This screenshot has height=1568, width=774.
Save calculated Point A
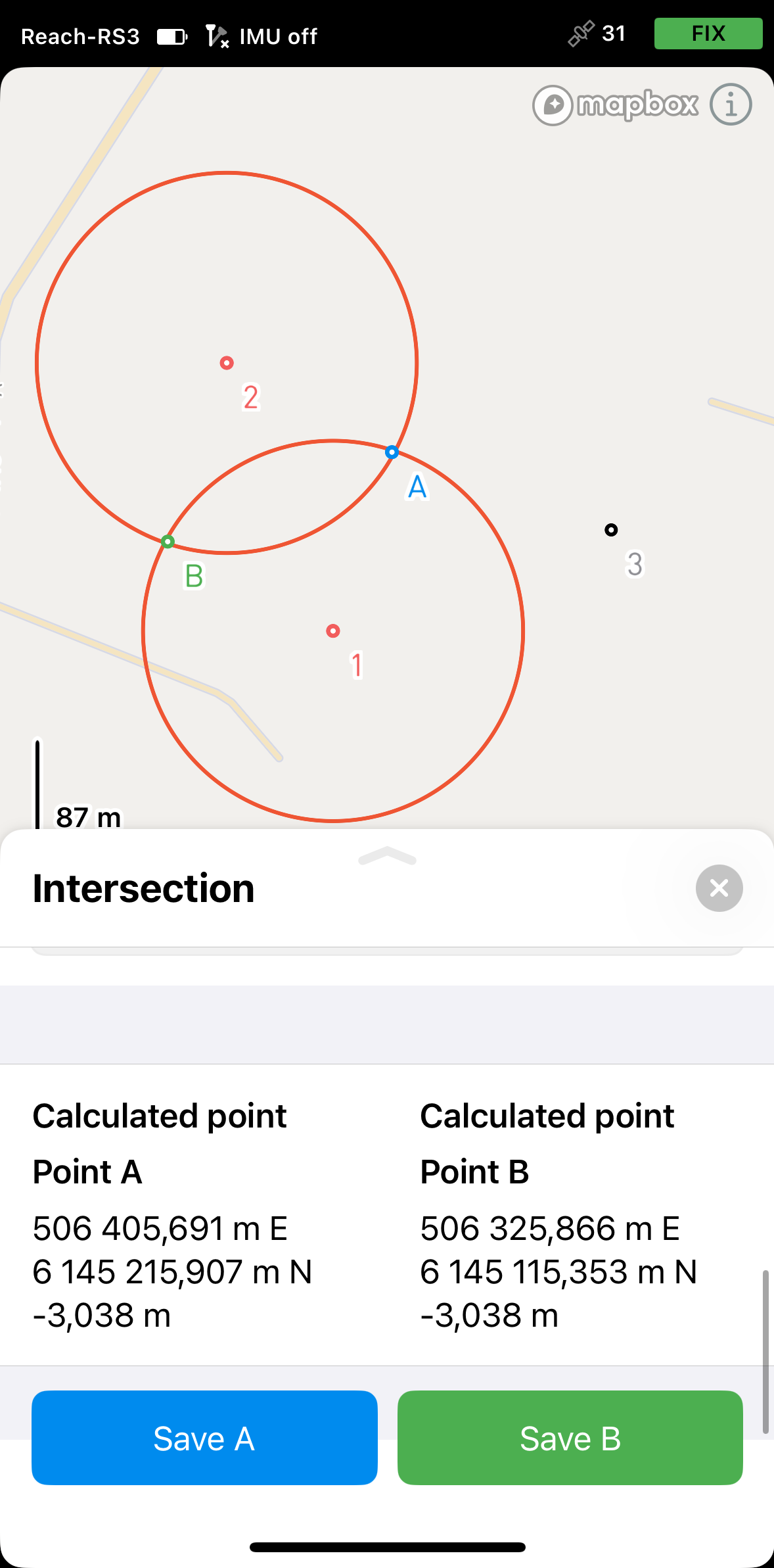(x=204, y=1437)
